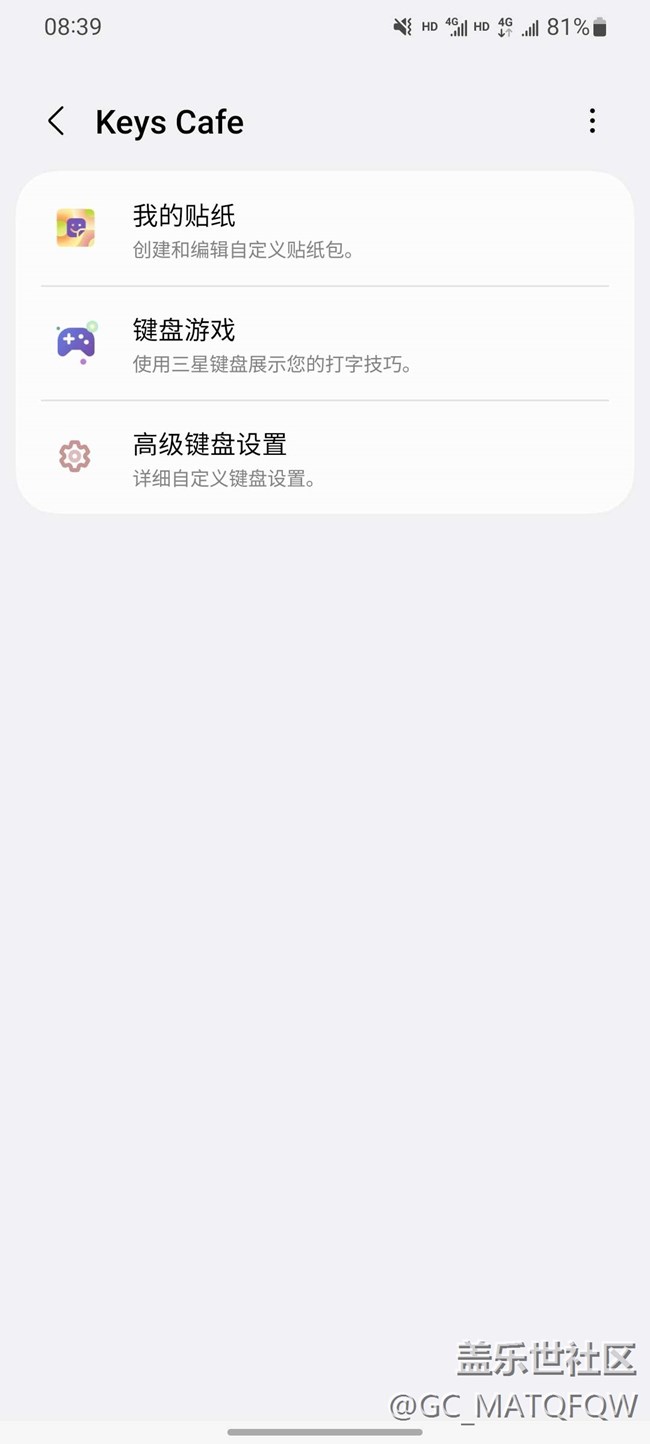This screenshot has height=1444, width=650.
Task: Open 高级键盘设置 advanced keyboard settings
Action: 324,457
